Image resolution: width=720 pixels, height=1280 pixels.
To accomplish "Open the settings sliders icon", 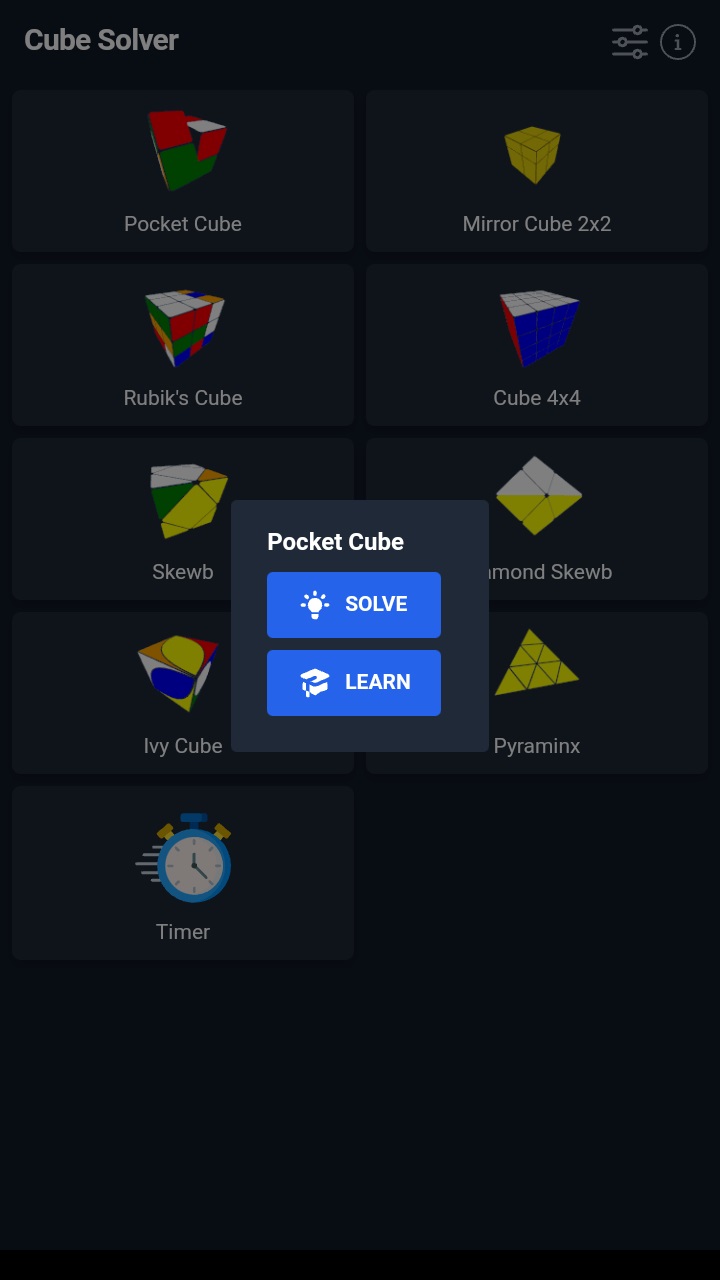I will point(630,42).
